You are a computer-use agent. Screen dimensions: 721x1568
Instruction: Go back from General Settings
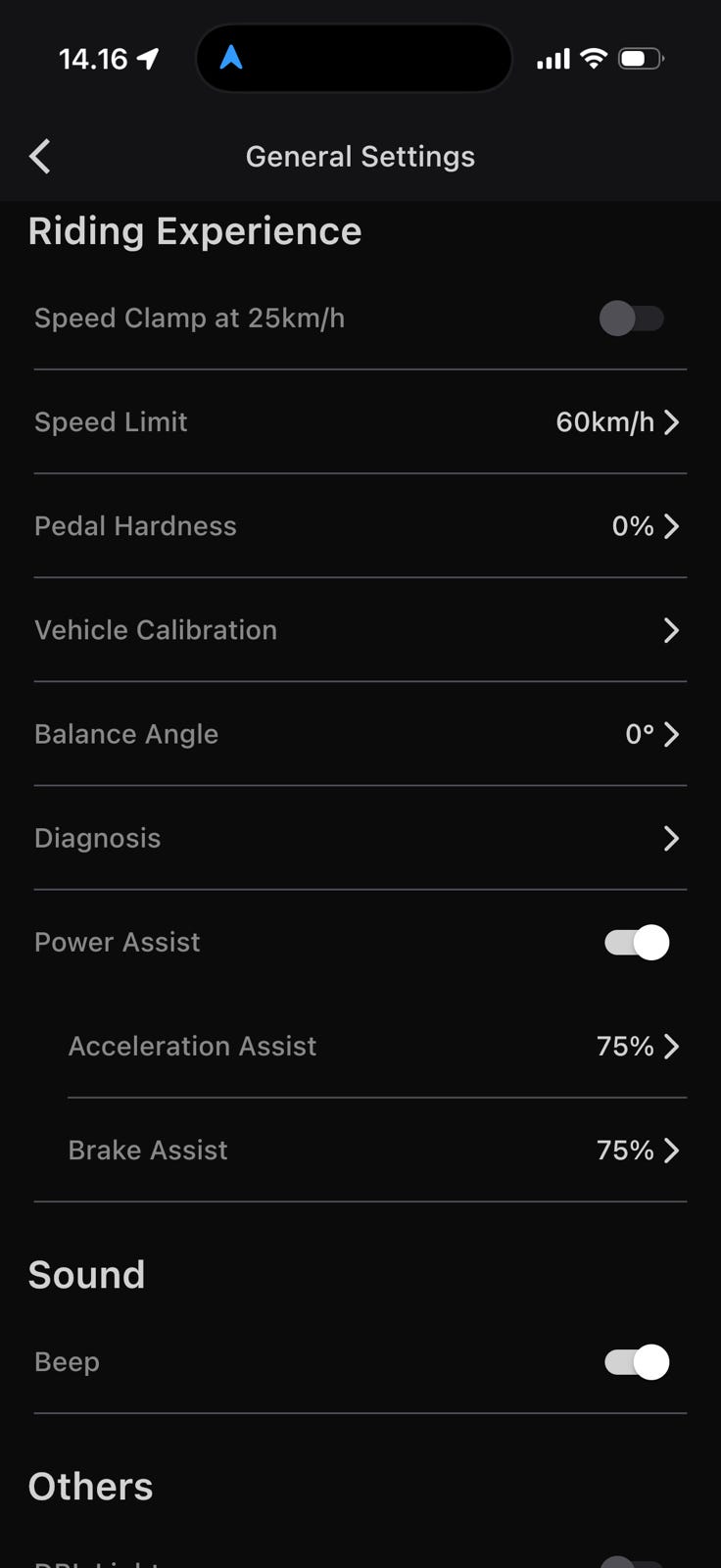tap(40, 157)
